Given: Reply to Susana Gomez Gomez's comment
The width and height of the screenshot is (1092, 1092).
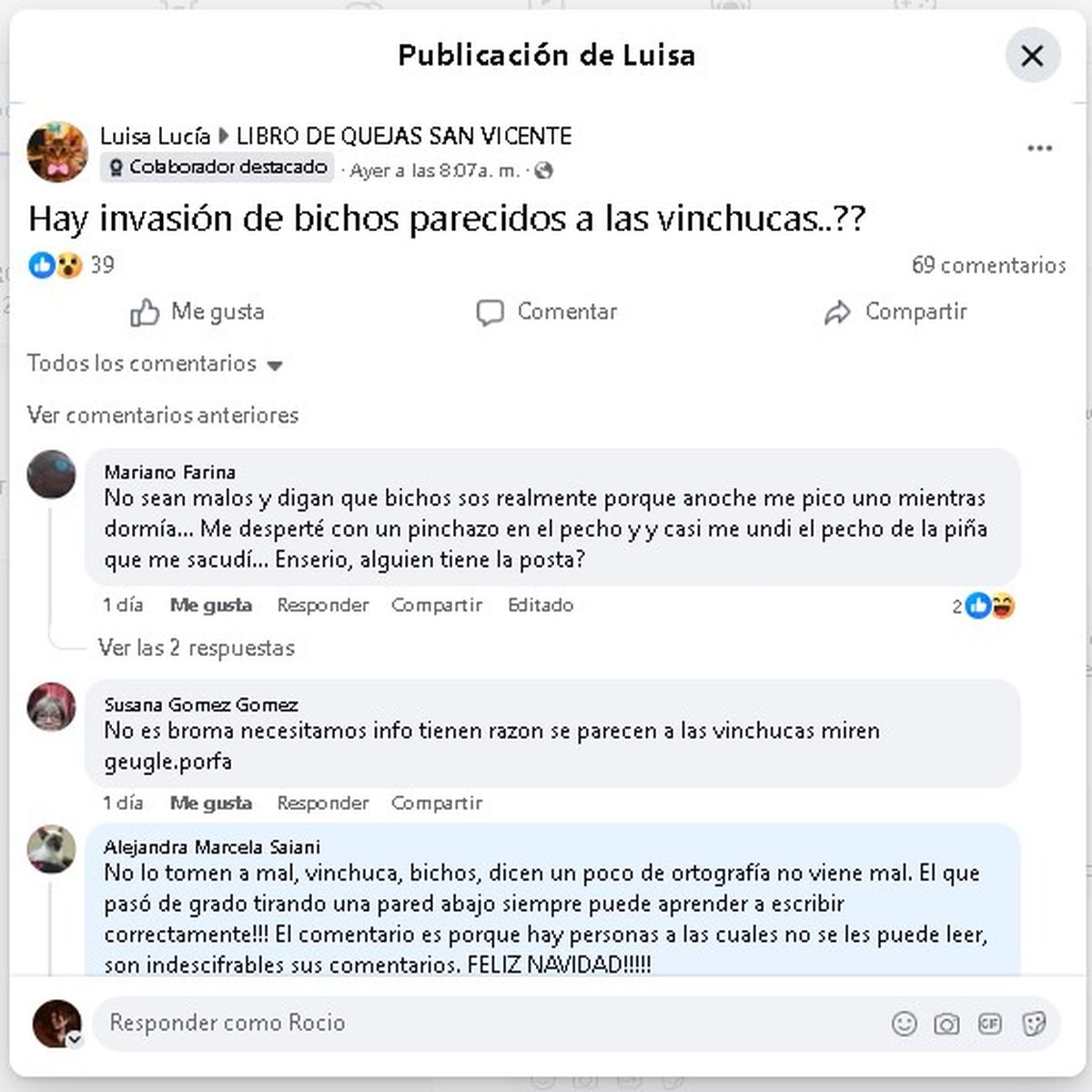Looking at the screenshot, I should [x=322, y=804].
